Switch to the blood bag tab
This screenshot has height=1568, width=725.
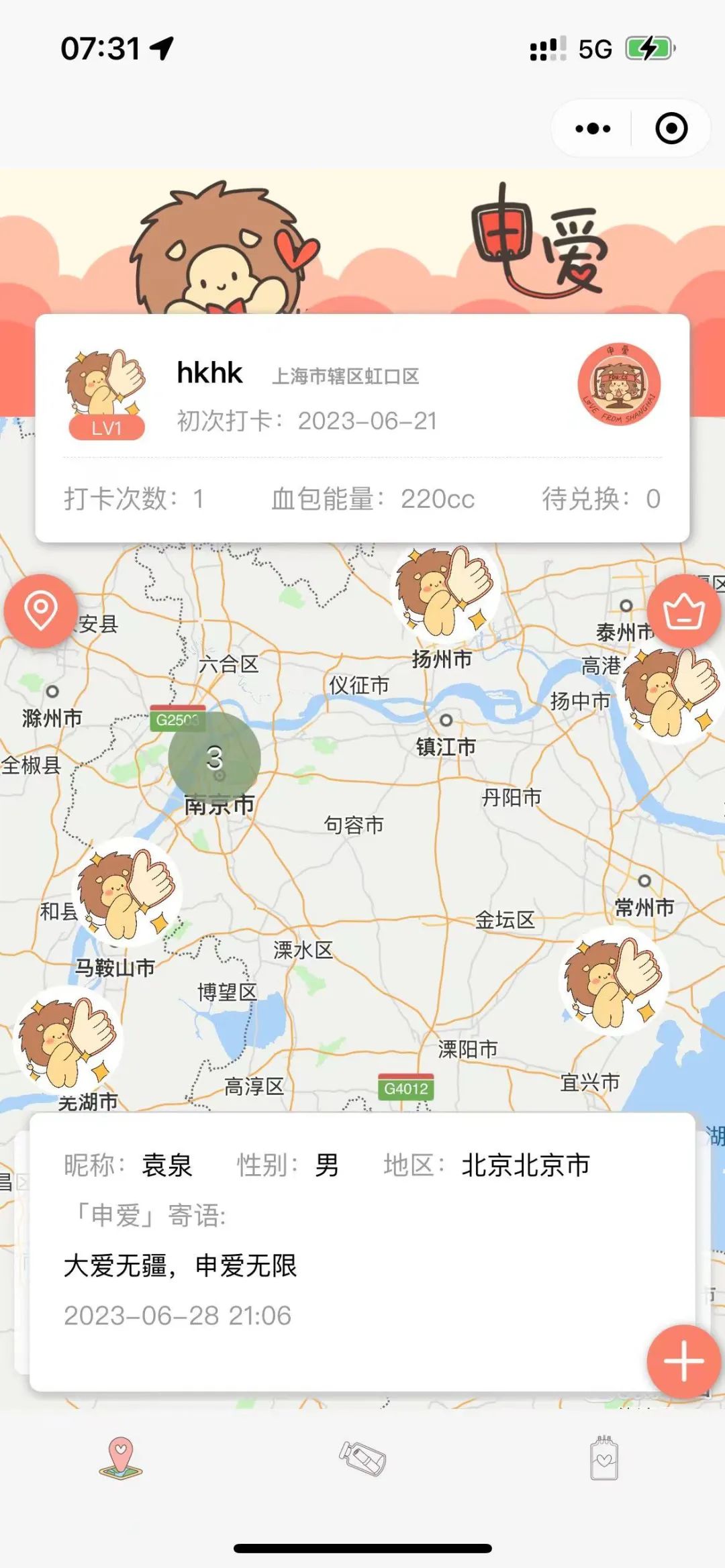[x=604, y=1459]
